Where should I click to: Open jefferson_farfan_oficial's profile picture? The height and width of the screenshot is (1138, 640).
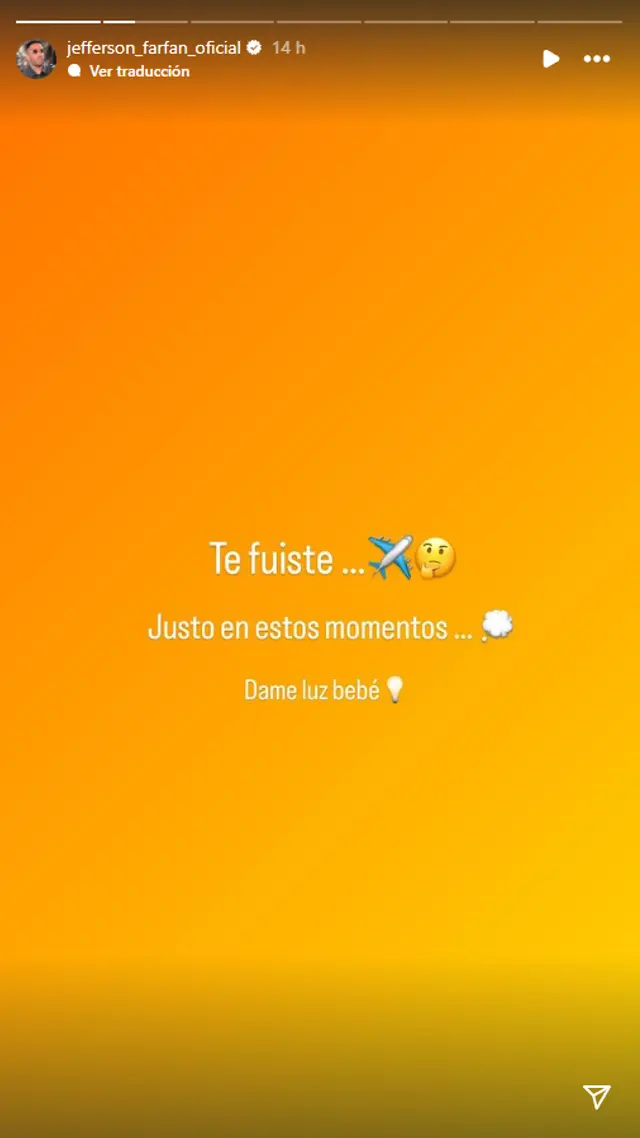click(36, 59)
